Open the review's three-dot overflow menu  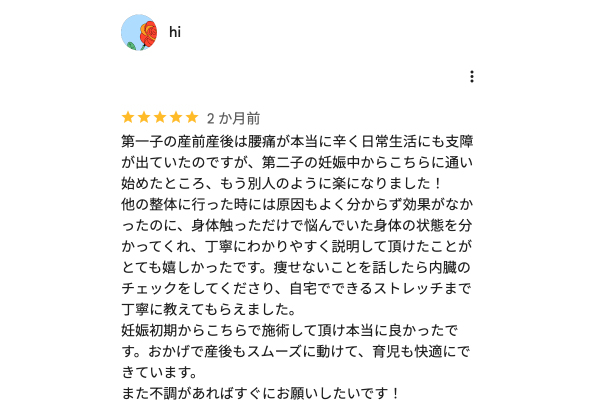coord(471,77)
